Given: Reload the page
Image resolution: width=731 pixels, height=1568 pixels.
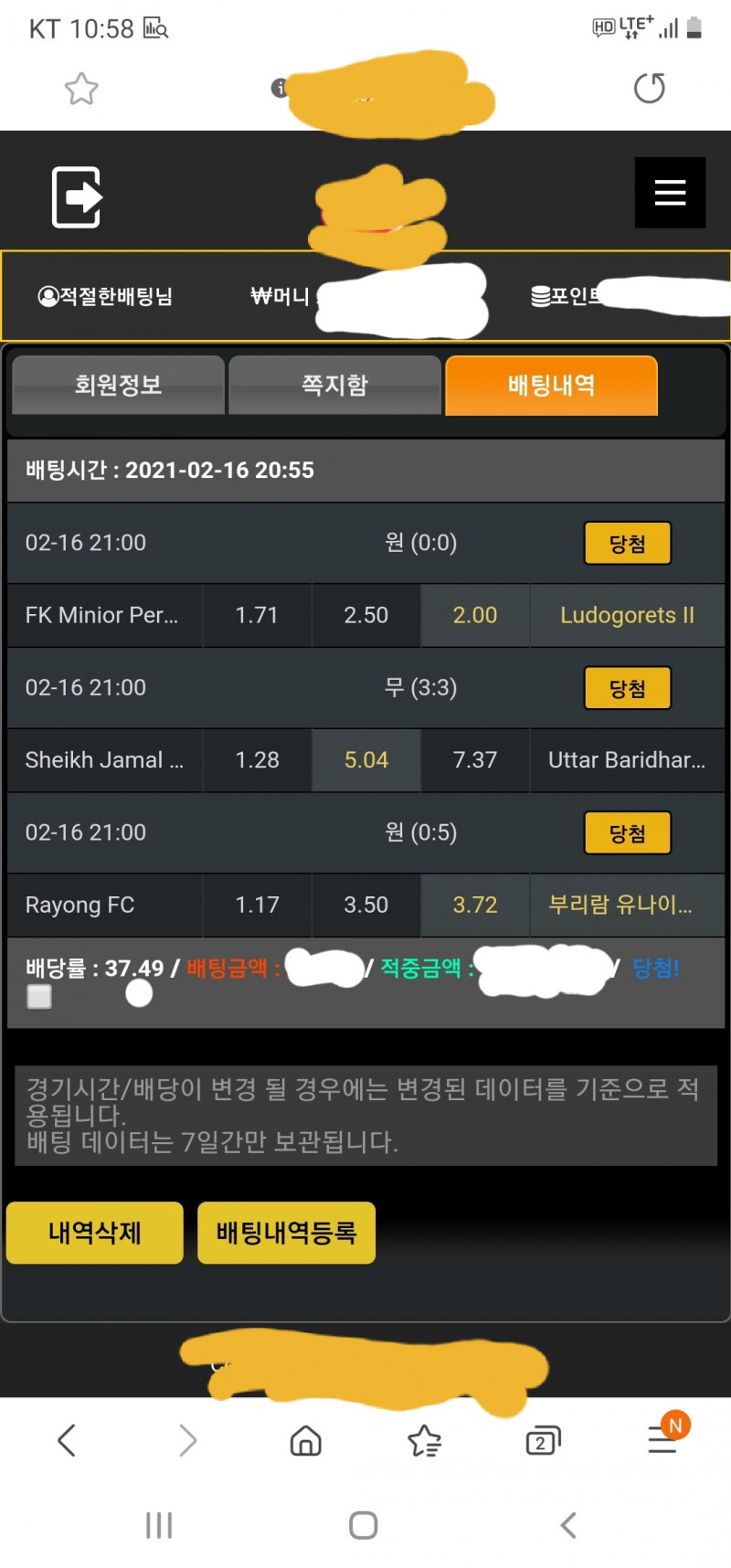Looking at the screenshot, I should 649,89.
